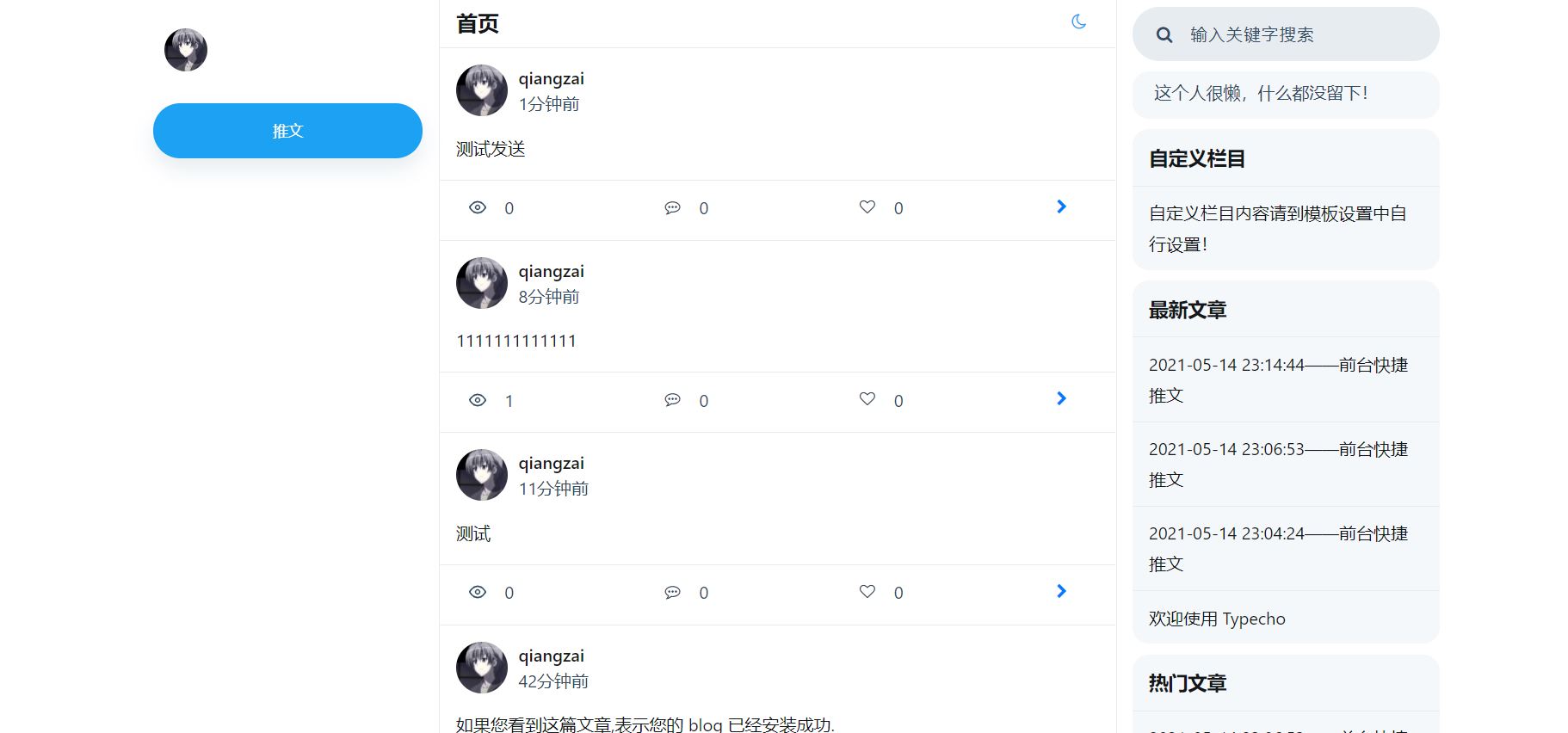Open the 测试发送 post via its arrow
Screen dimensions: 1568x733
pyautogui.click(x=1061, y=206)
